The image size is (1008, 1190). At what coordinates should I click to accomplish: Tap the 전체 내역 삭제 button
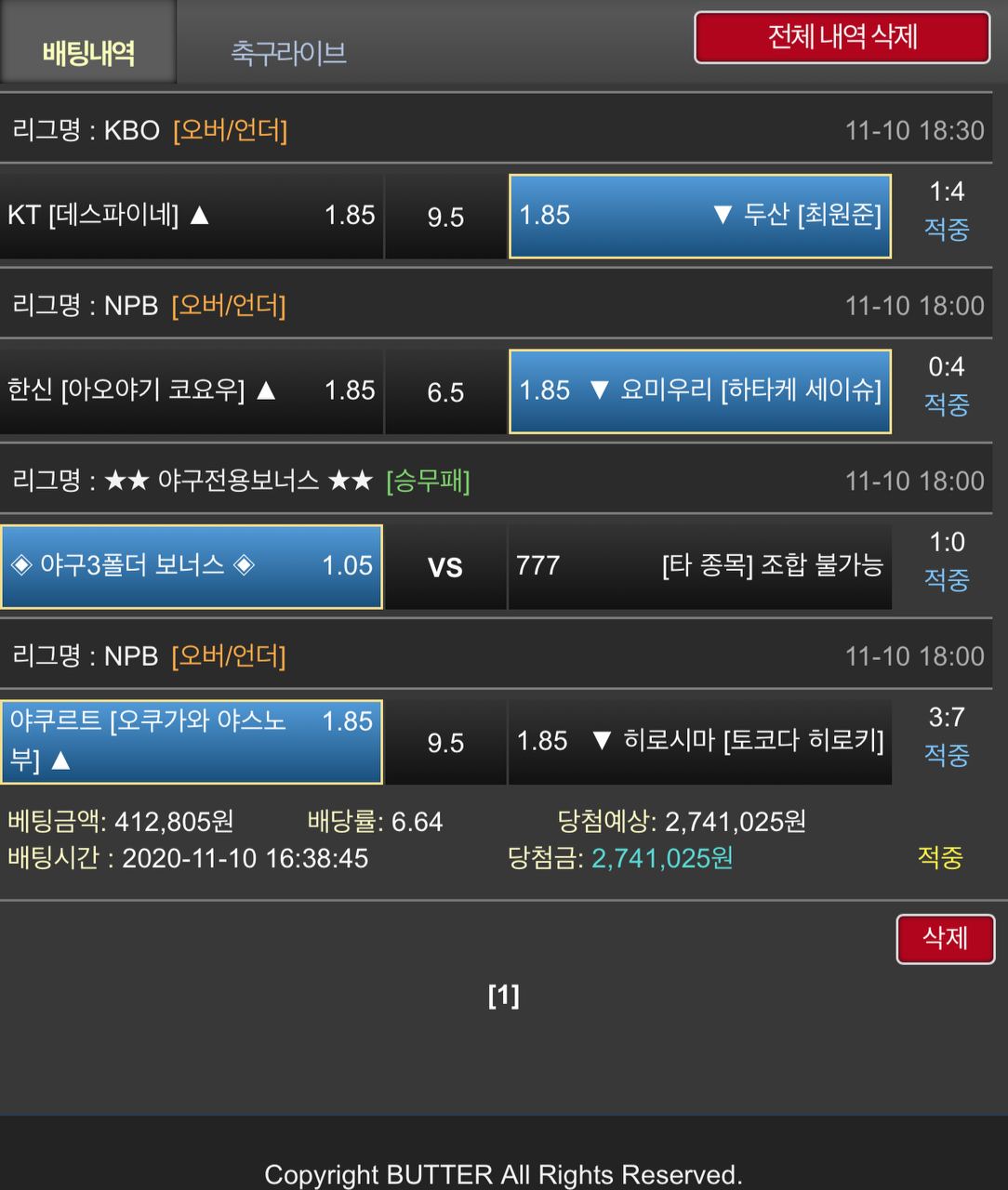tap(842, 37)
